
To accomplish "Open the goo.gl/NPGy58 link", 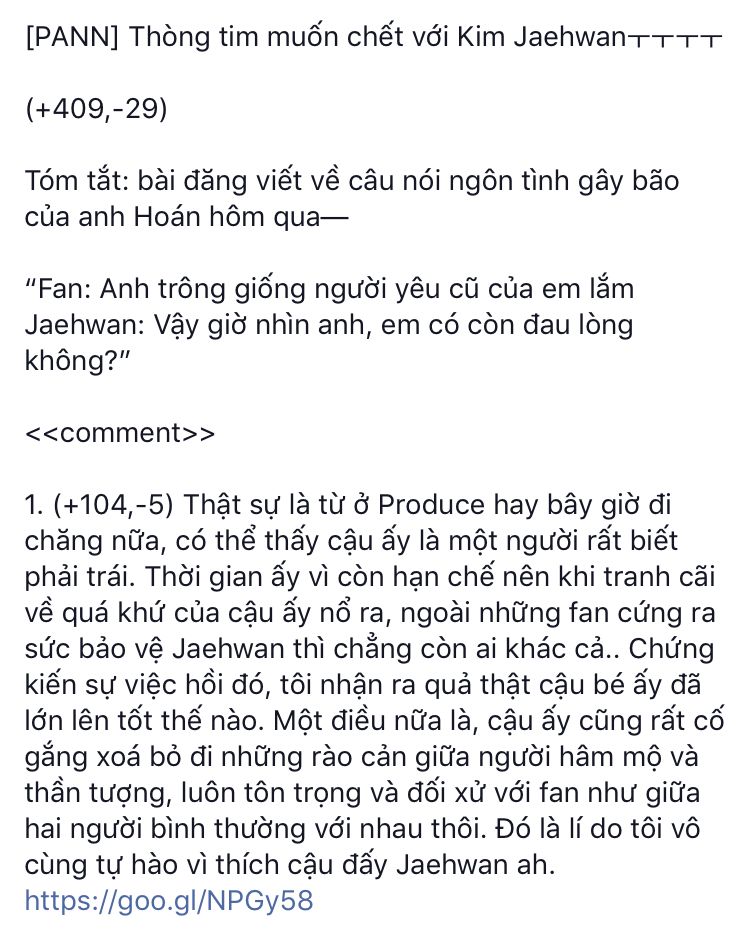I will click(x=169, y=900).
